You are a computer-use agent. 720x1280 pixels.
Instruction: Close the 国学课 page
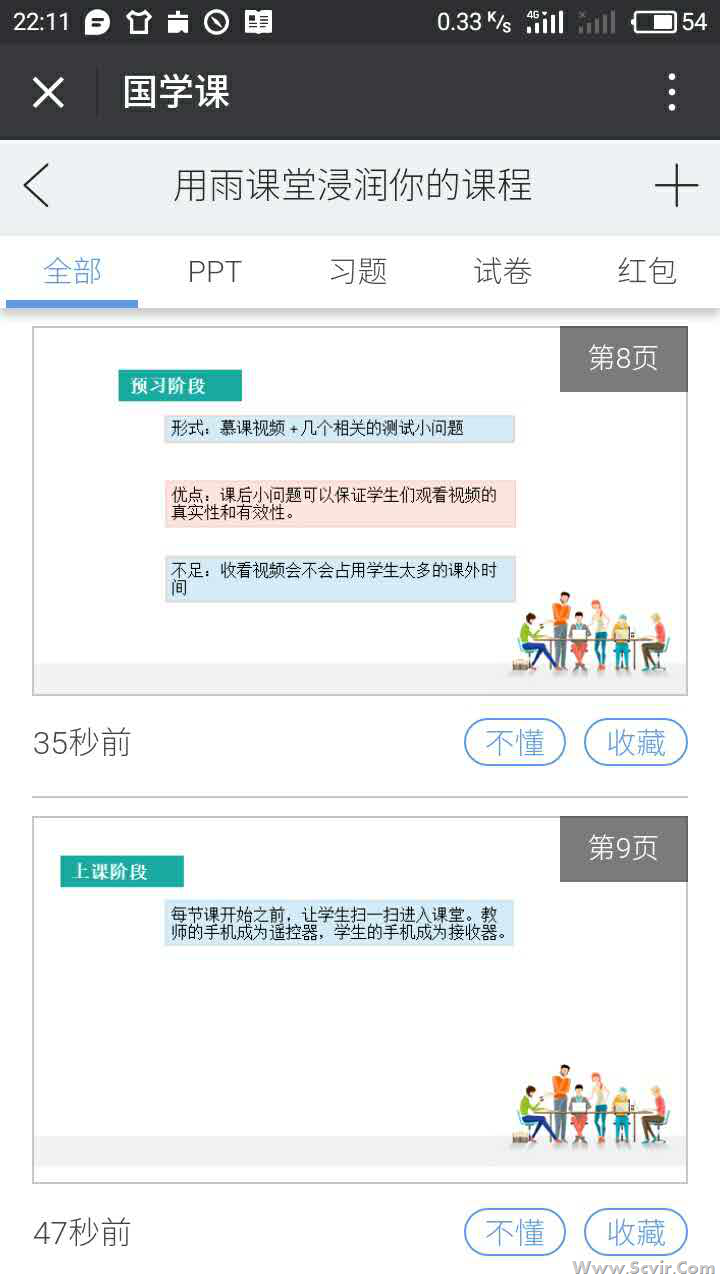tap(48, 93)
